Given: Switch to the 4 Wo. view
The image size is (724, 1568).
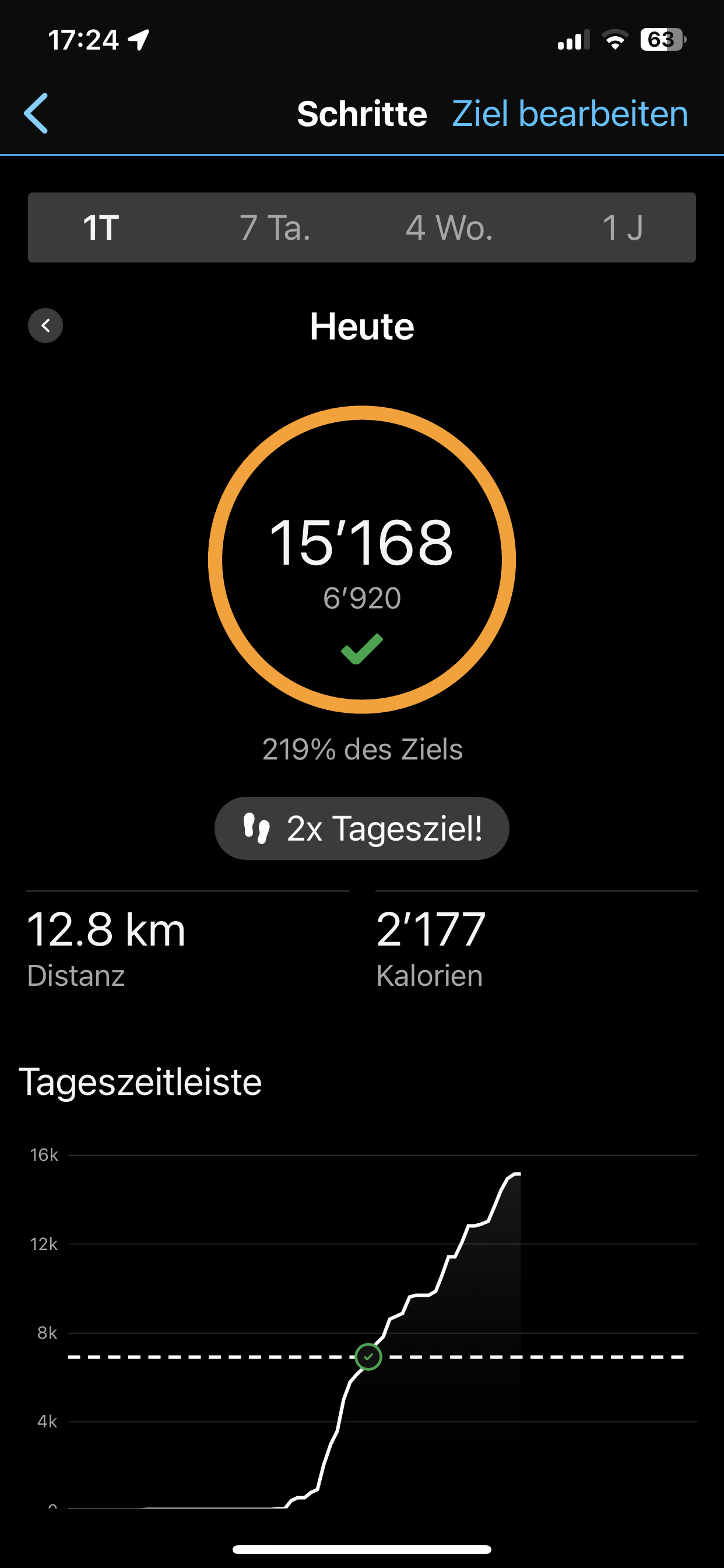Looking at the screenshot, I should 449,228.
